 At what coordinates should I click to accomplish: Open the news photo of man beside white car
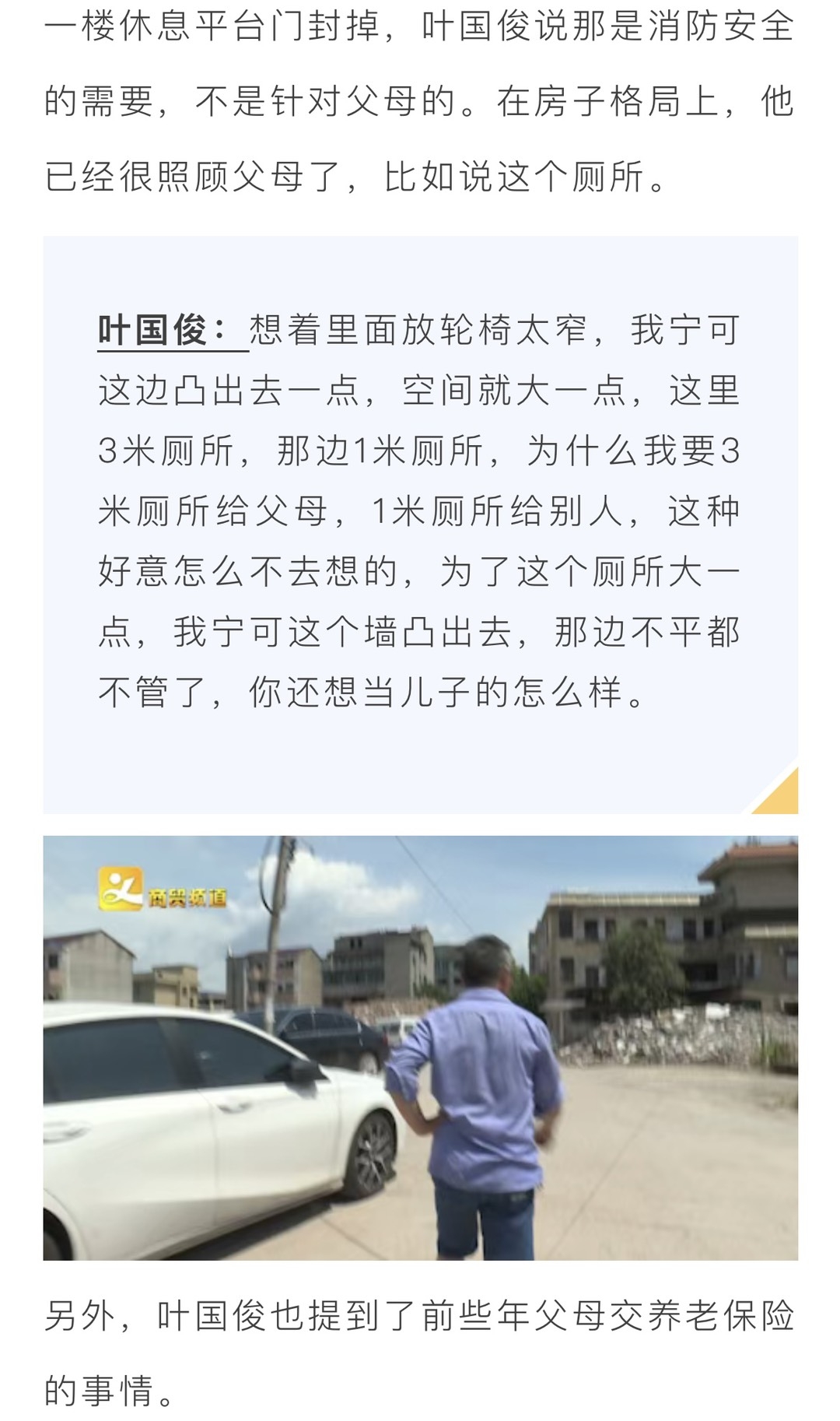[x=420, y=1047]
